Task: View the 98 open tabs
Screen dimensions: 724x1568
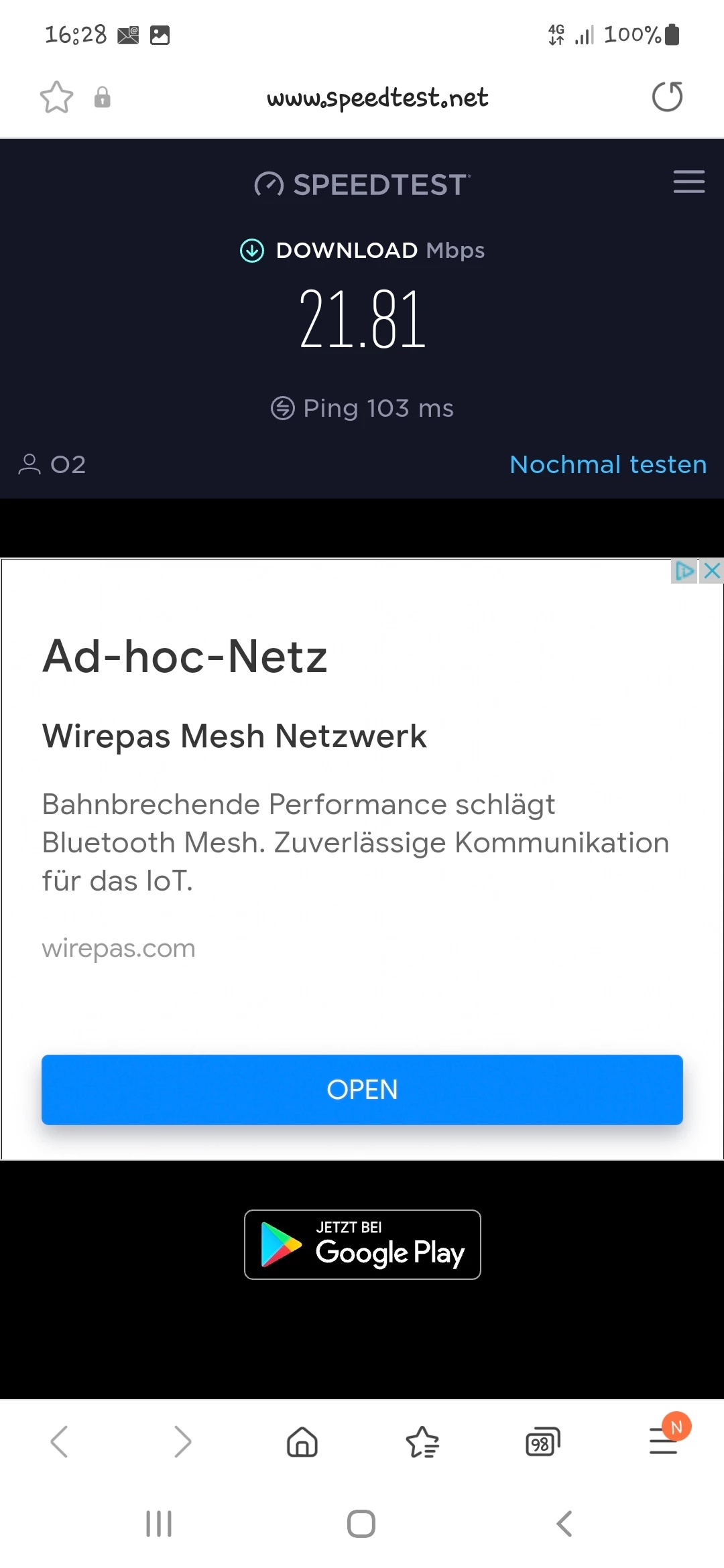Action: coord(543,1441)
